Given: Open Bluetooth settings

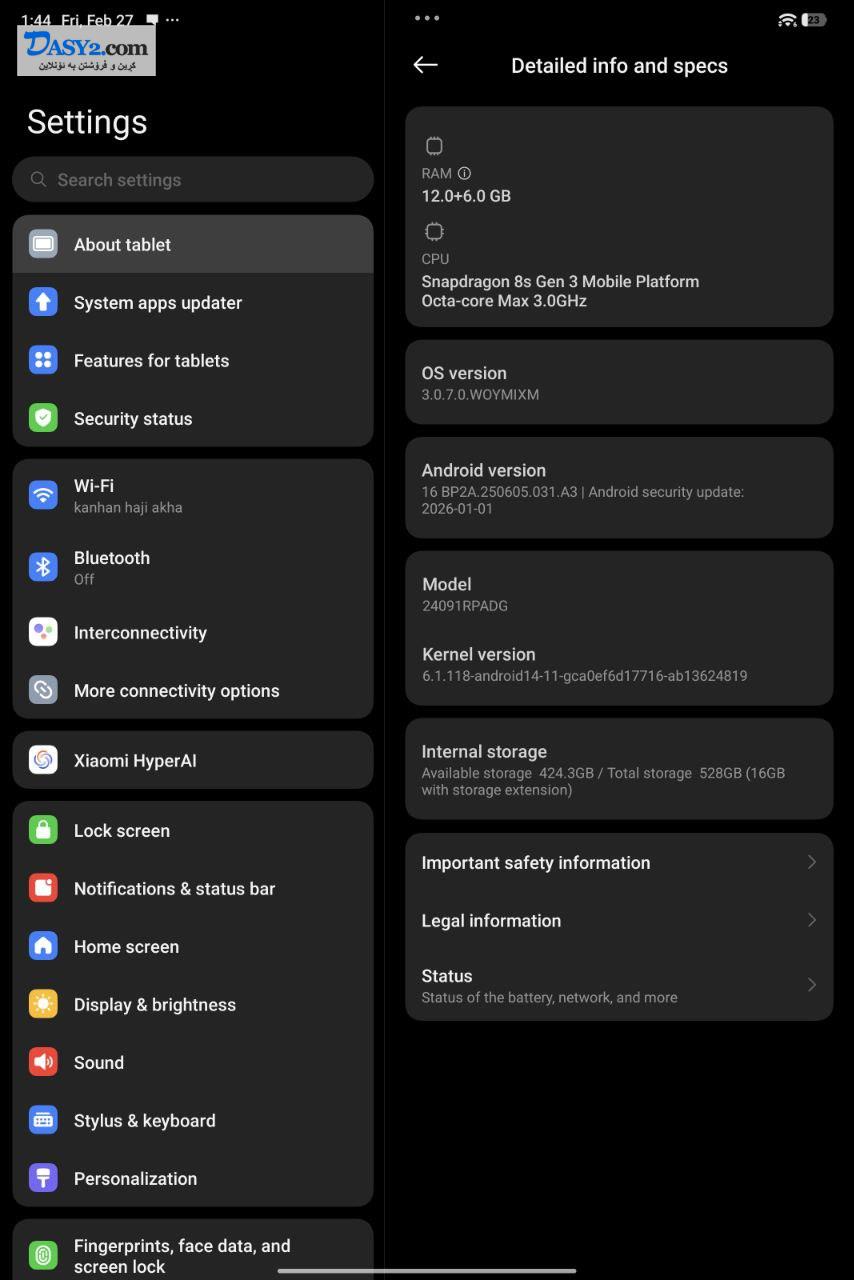Looking at the screenshot, I should coord(192,567).
